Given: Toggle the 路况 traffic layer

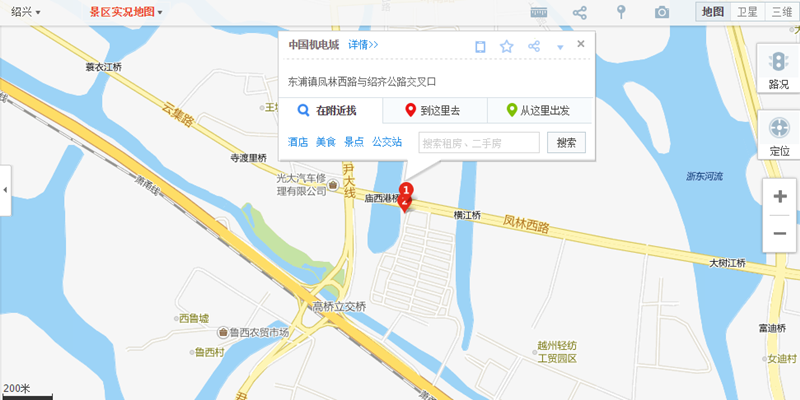Looking at the screenshot, I should pyautogui.click(x=778, y=69).
